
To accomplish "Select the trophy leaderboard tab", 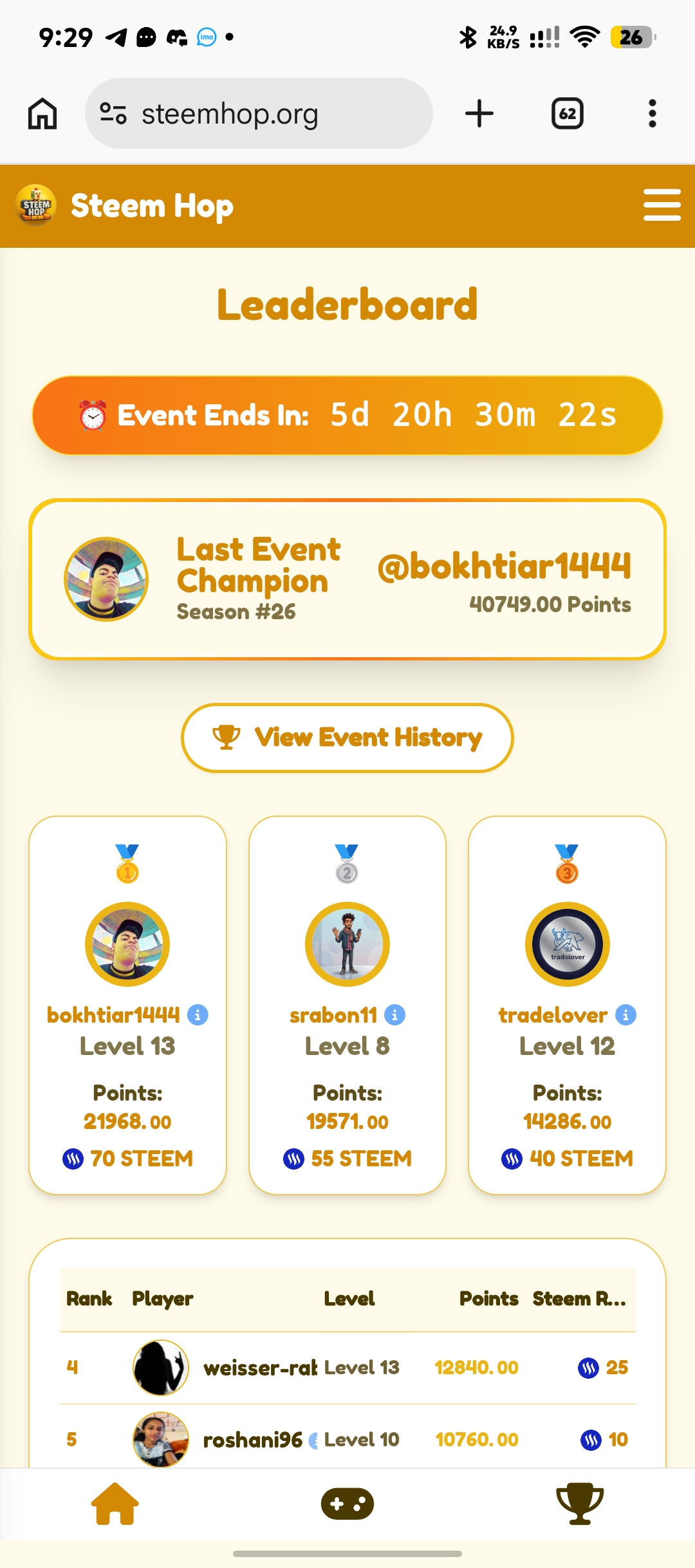I will point(580,1504).
